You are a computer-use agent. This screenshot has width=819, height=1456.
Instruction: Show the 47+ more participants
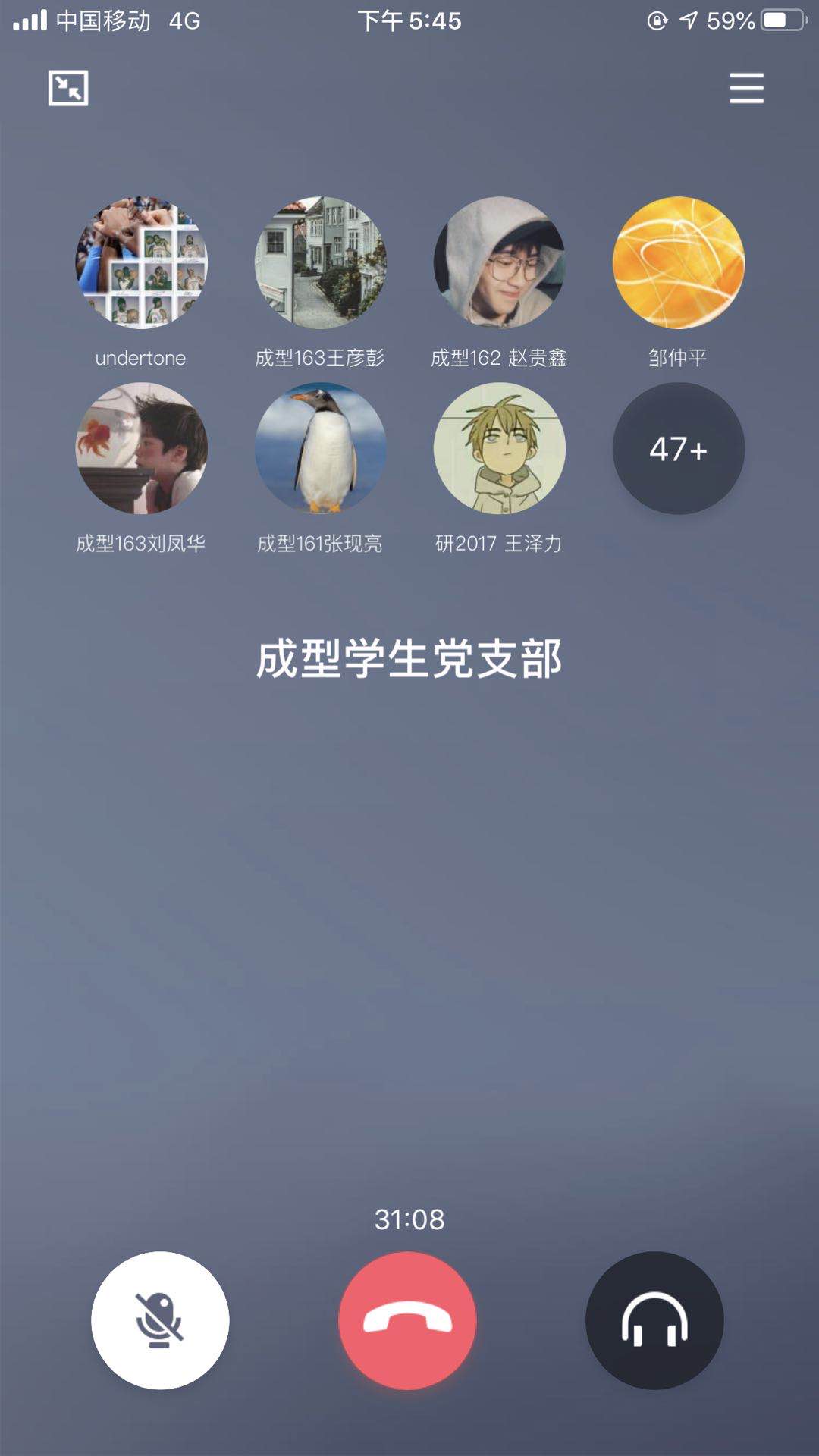coord(679,448)
